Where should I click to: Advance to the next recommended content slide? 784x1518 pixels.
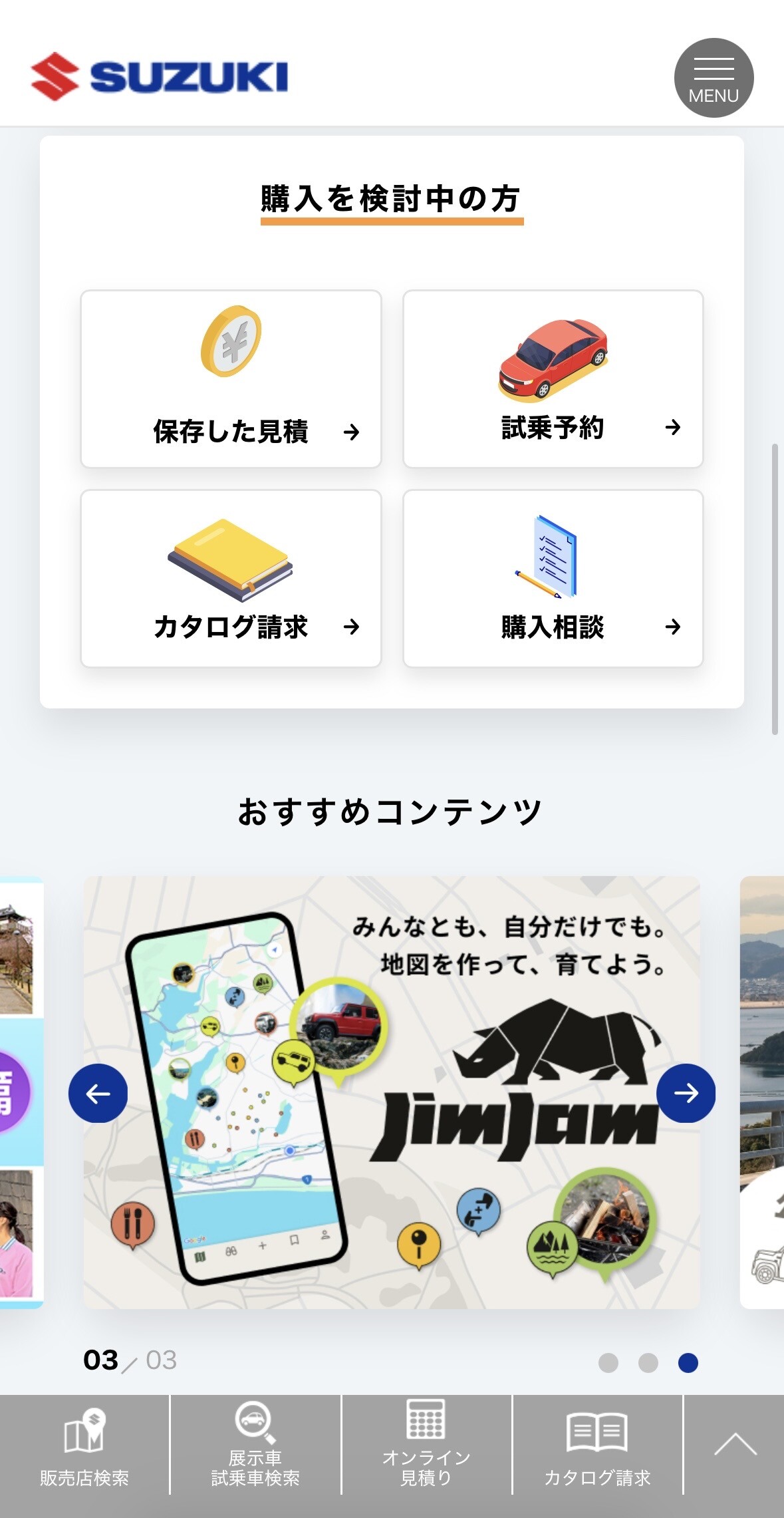pos(686,1093)
